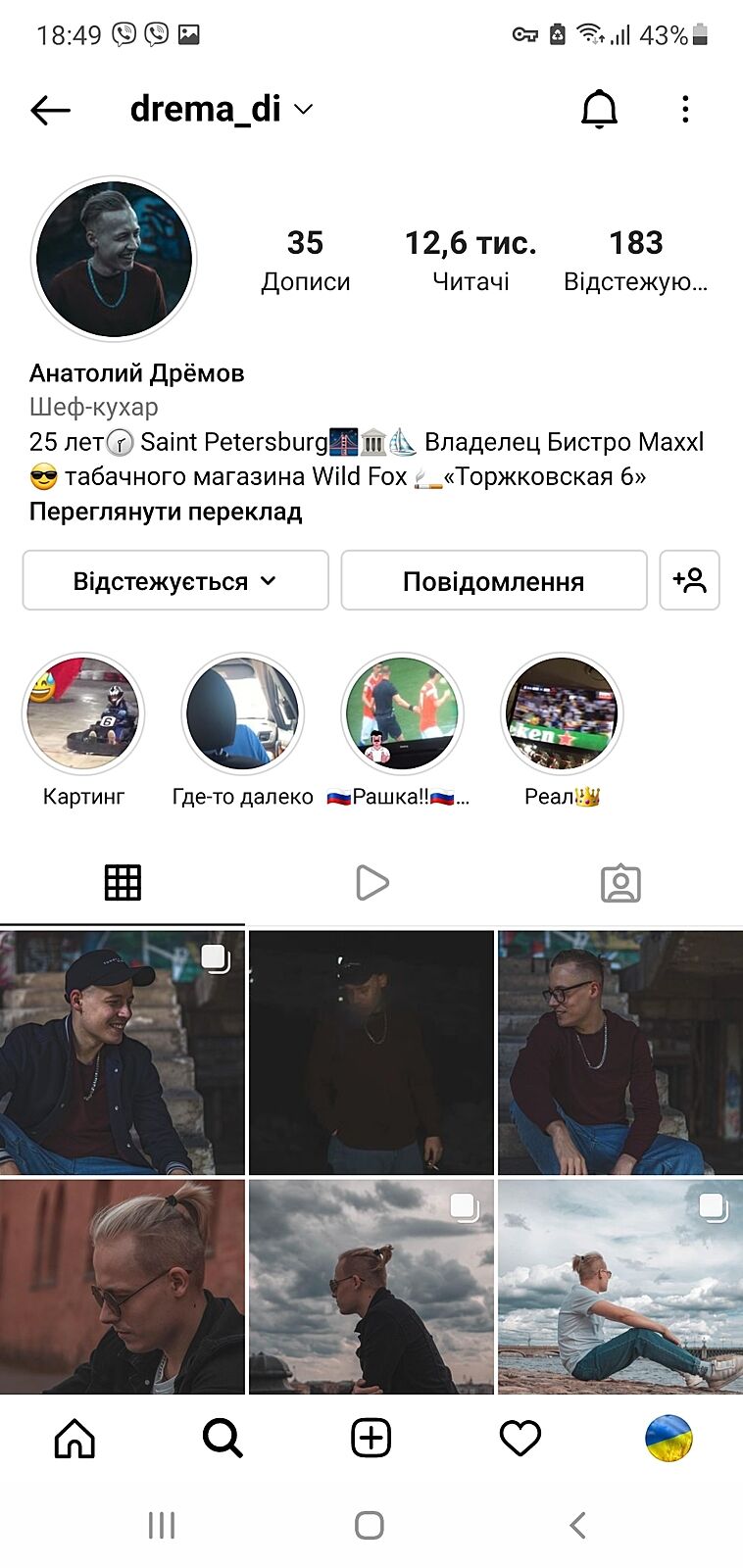Create a new post with plus icon
Screen dimensions: 743x1568
point(371,1438)
